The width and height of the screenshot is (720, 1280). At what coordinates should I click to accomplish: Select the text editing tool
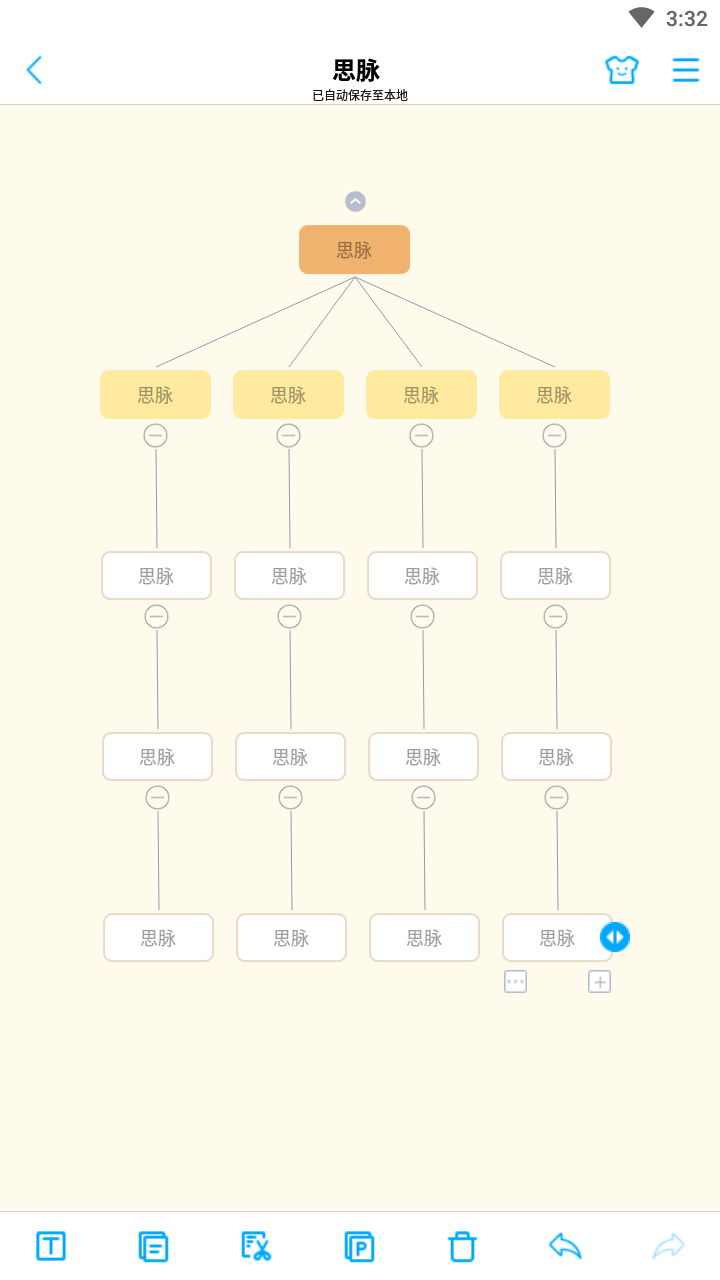[50, 1245]
